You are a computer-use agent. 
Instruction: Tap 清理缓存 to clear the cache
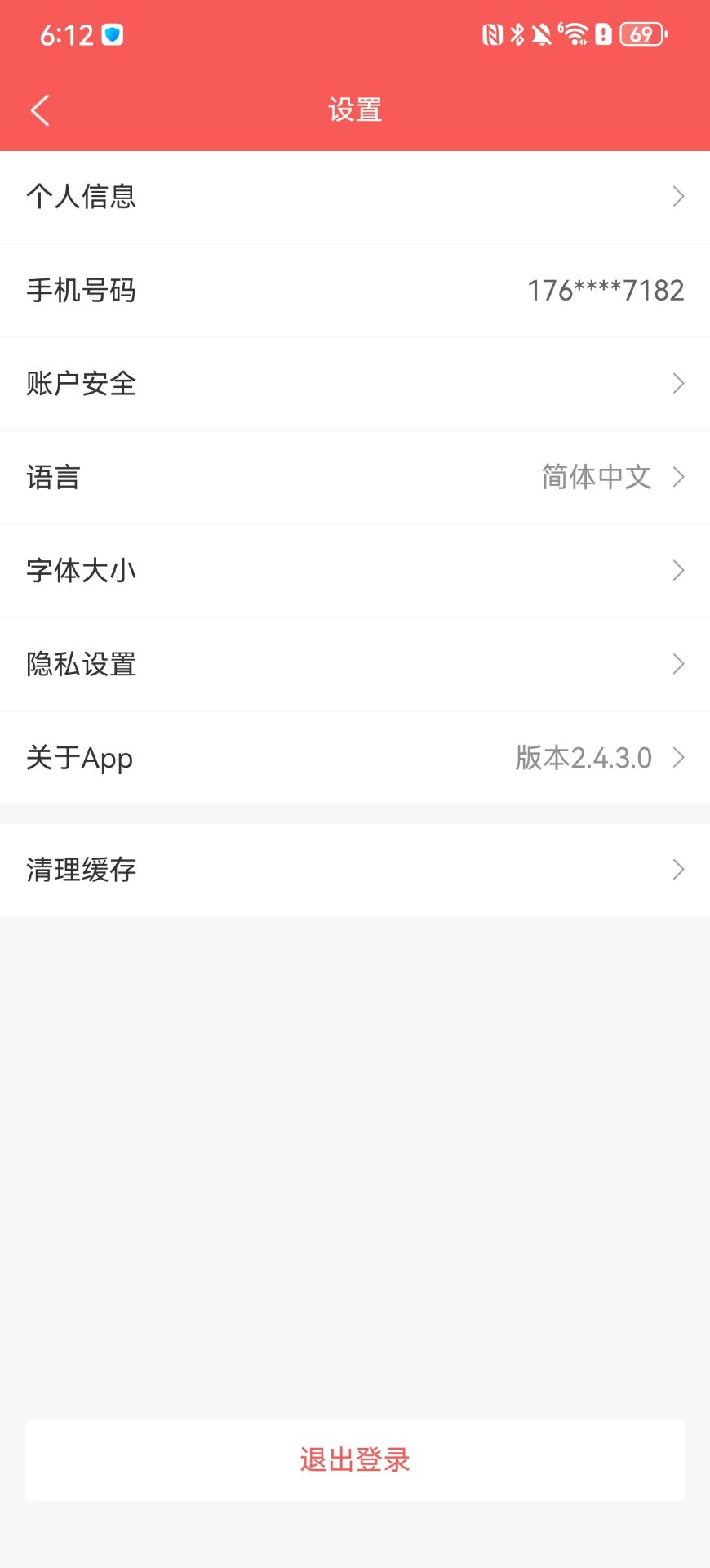tap(355, 869)
